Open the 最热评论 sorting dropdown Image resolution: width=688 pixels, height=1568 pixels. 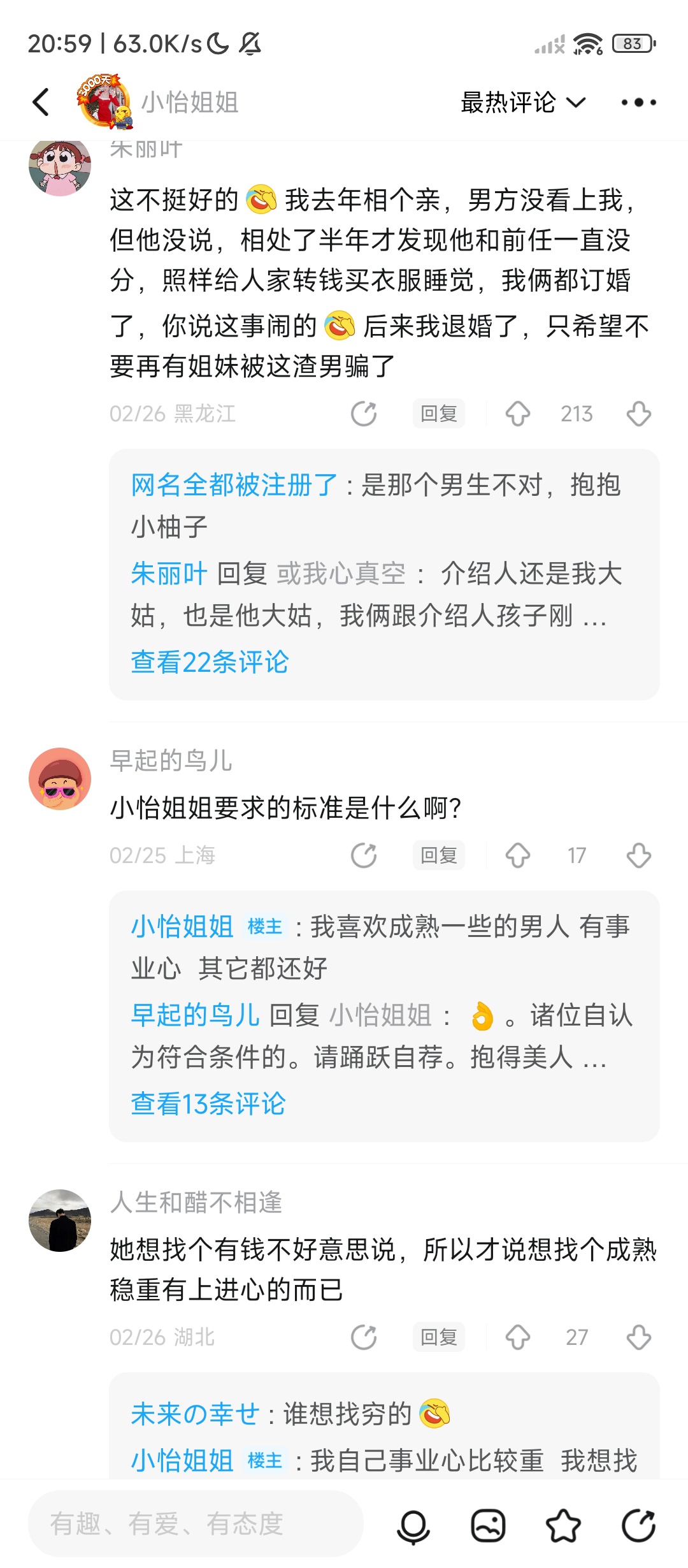tap(522, 101)
